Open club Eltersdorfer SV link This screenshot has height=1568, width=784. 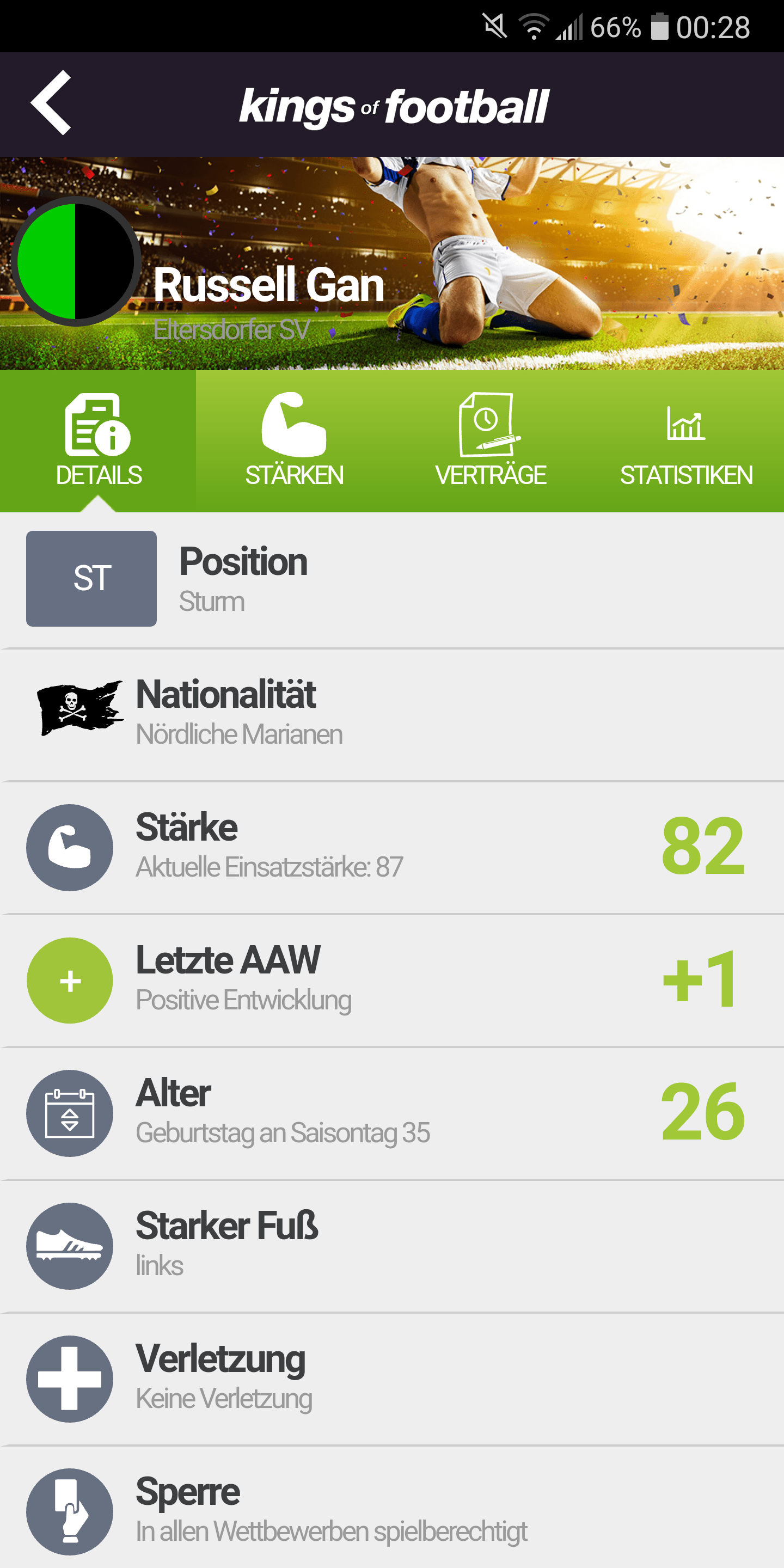(231, 330)
